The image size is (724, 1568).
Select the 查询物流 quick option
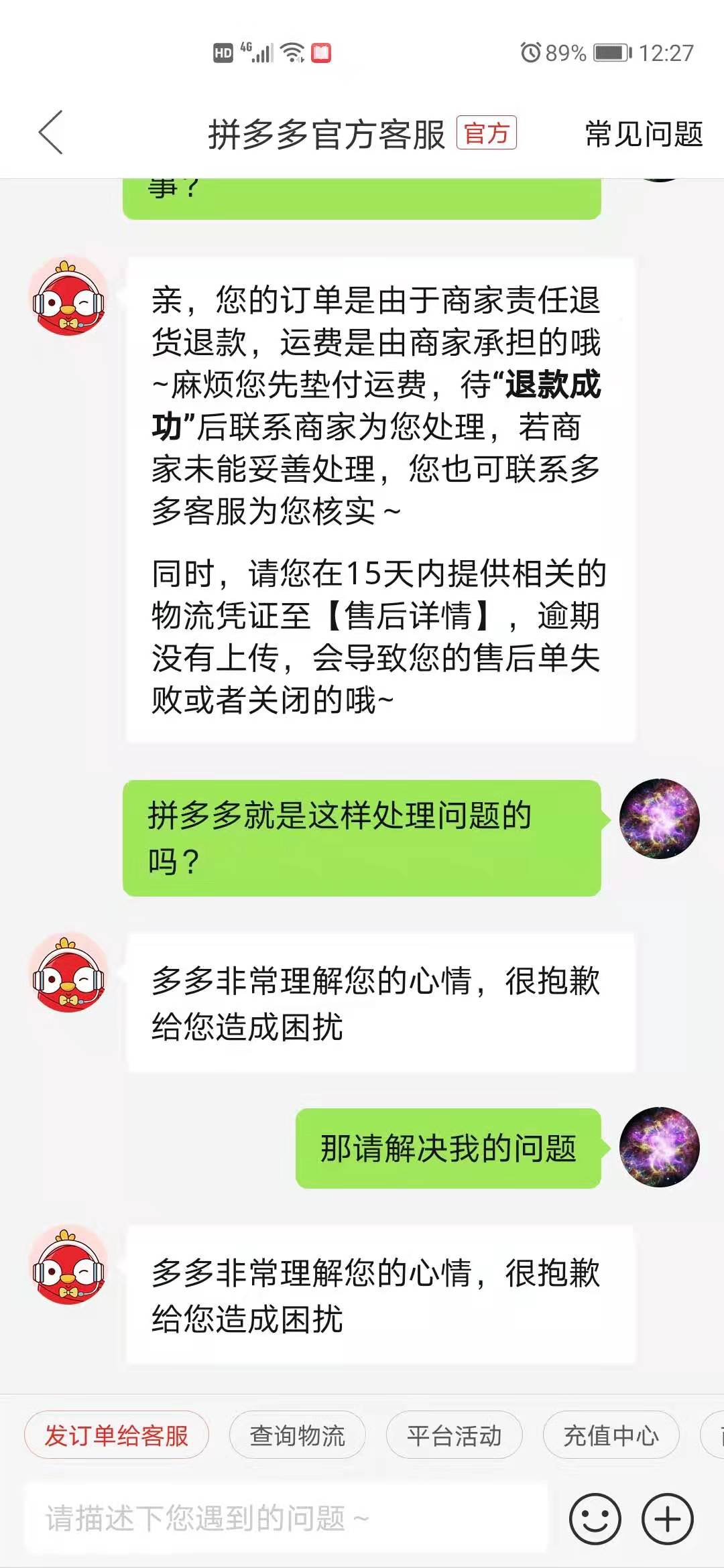(297, 1435)
